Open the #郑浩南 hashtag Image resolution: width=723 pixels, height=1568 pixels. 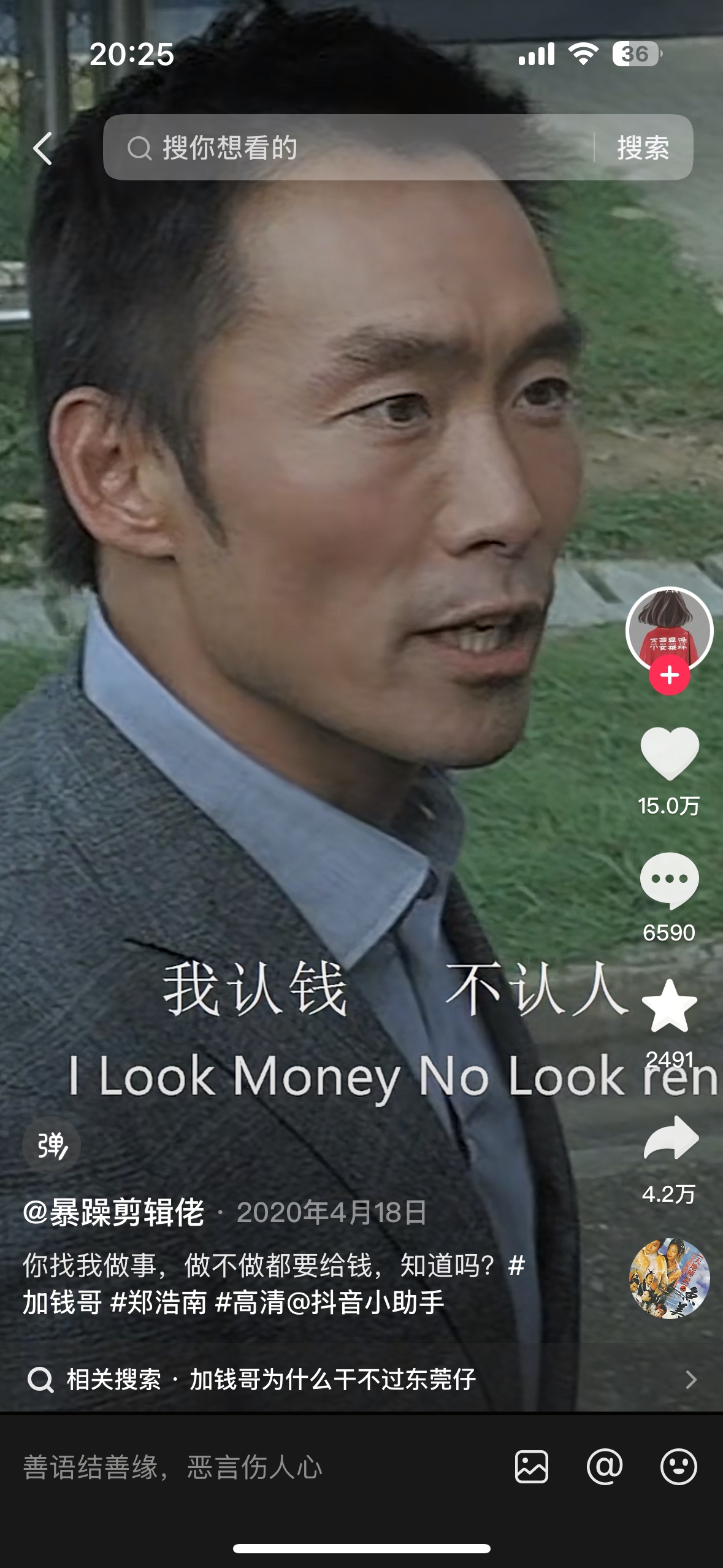click(159, 1303)
